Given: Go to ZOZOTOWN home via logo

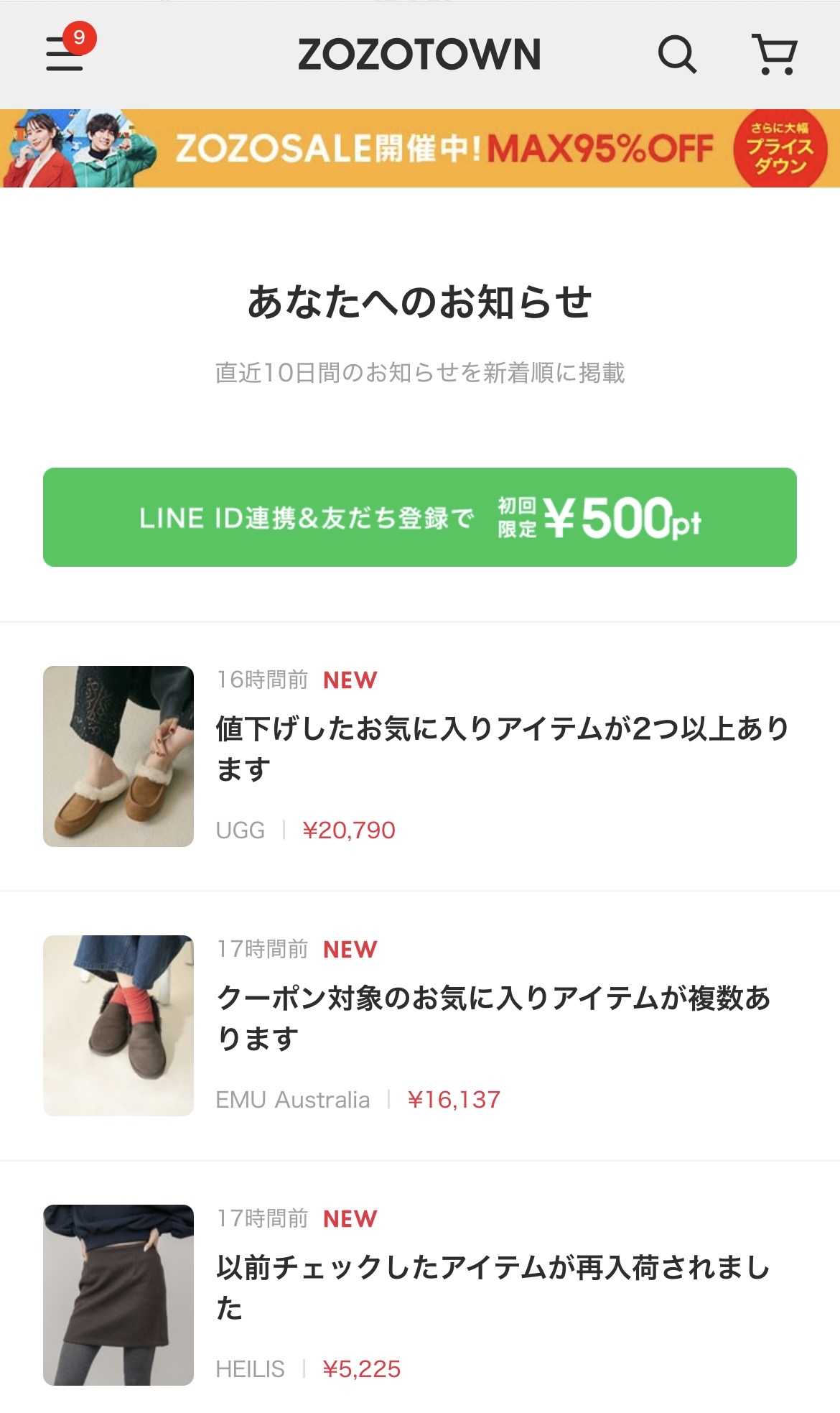Looking at the screenshot, I should point(419,55).
